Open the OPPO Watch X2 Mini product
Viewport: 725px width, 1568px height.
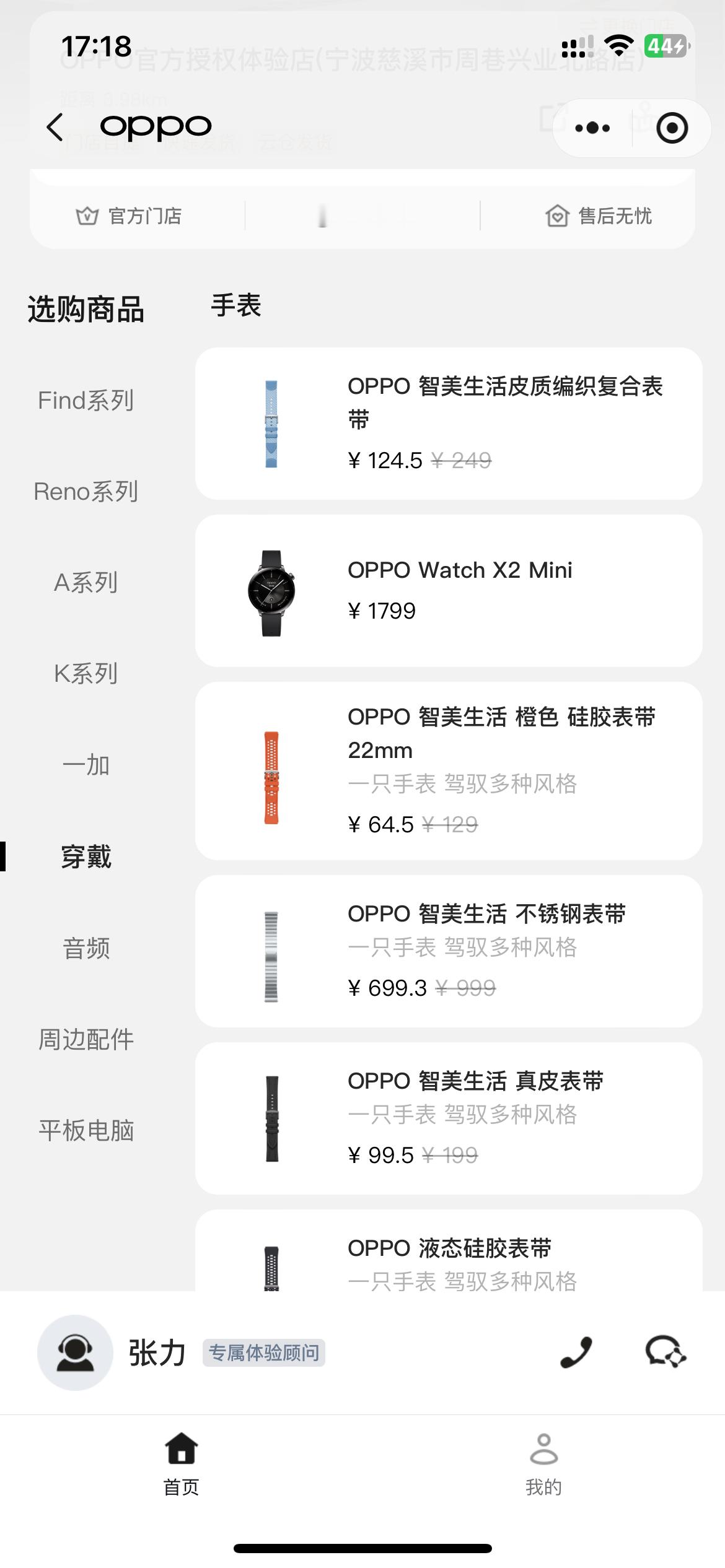pyautogui.click(x=449, y=591)
